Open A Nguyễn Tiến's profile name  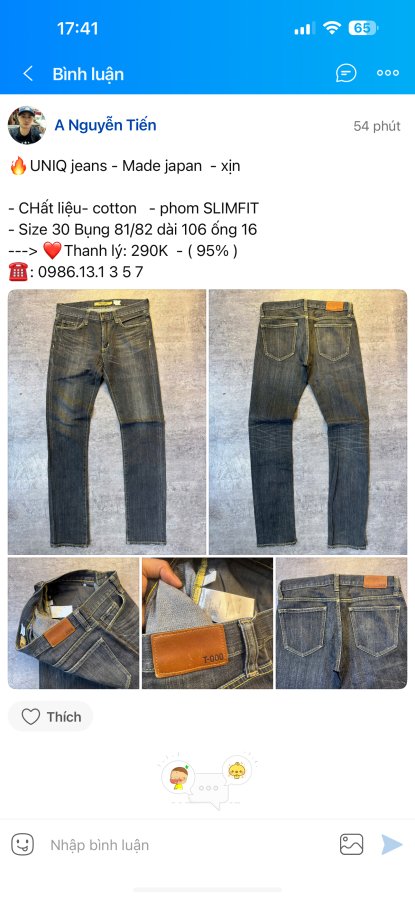click(105, 125)
